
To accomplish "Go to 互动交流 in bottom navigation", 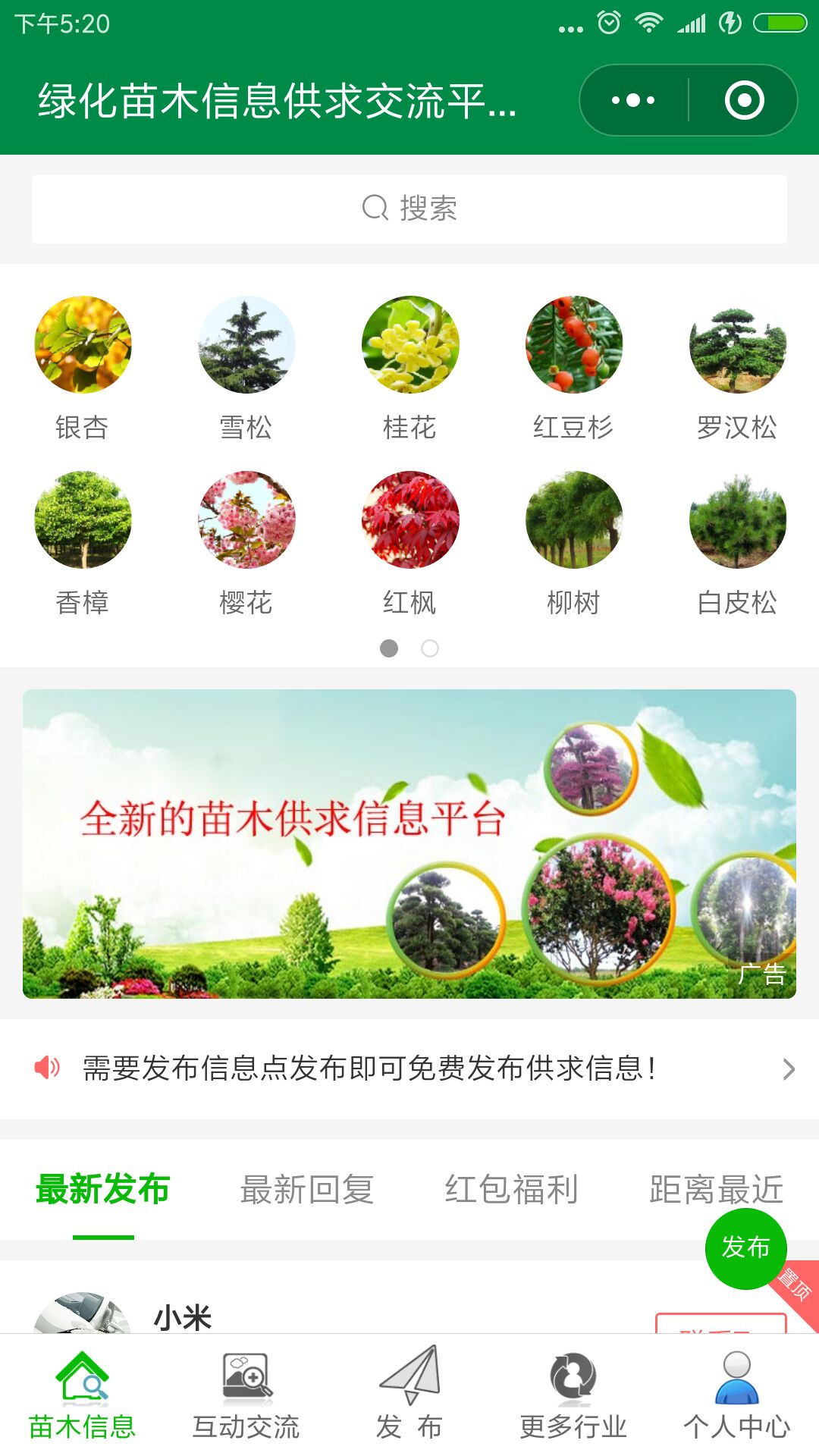I will pyautogui.click(x=246, y=1395).
